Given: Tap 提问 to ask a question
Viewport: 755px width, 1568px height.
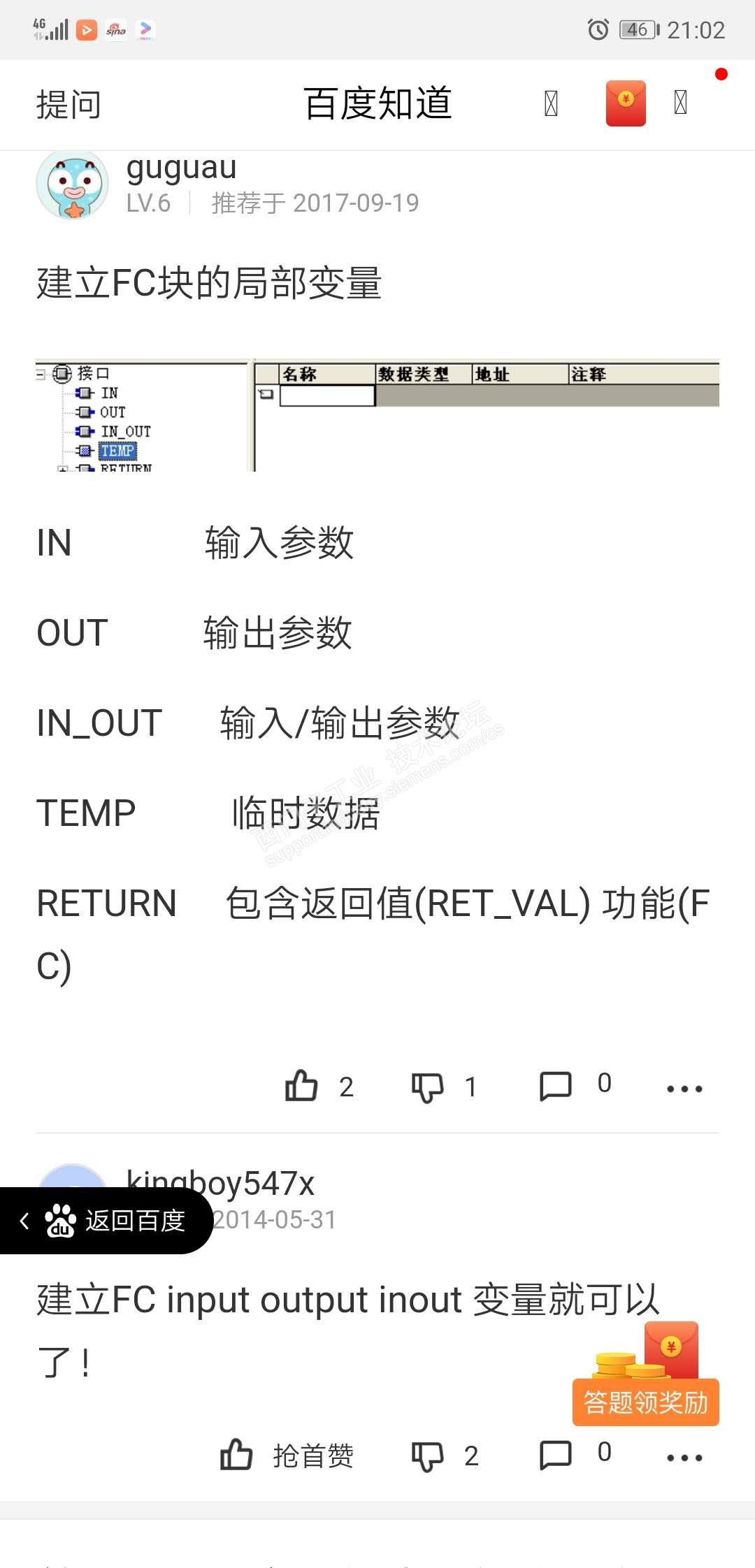Looking at the screenshot, I should coord(69,105).
